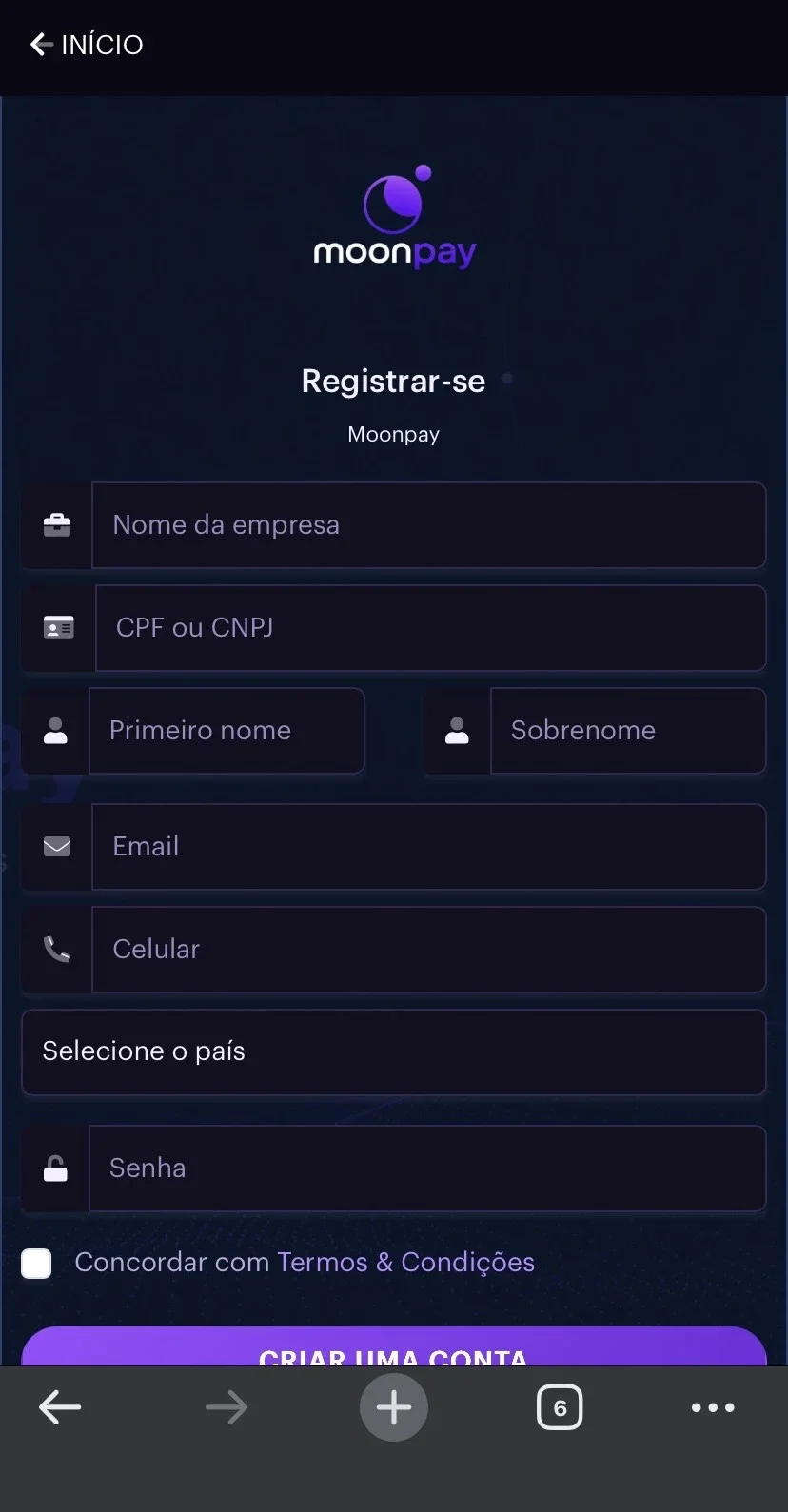This screenshot has height=1512, width=788.
Task: Open the Selecione o país dropdown
Action: click(394, 1052)
